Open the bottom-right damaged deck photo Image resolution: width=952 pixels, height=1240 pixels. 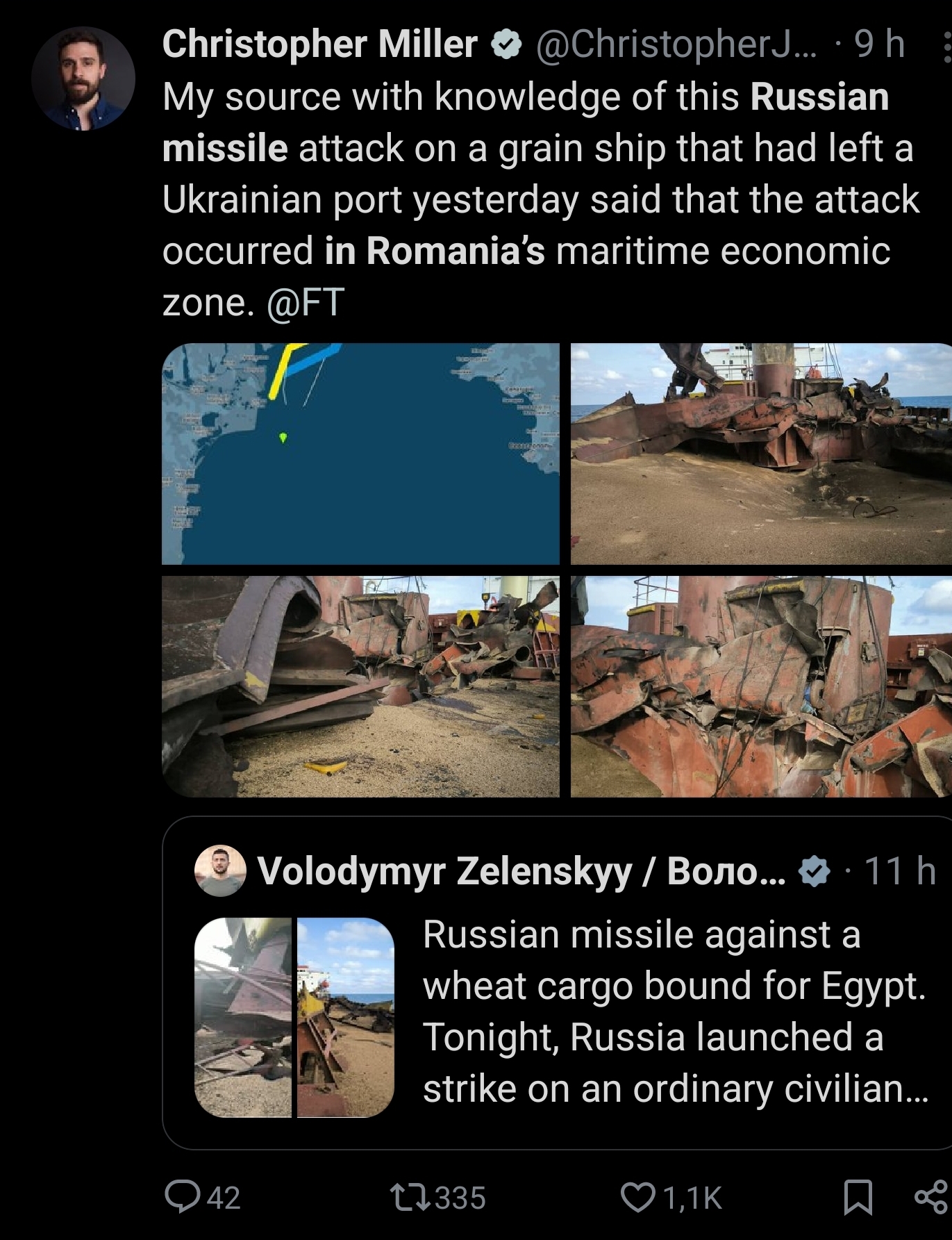tap(760, 686)
